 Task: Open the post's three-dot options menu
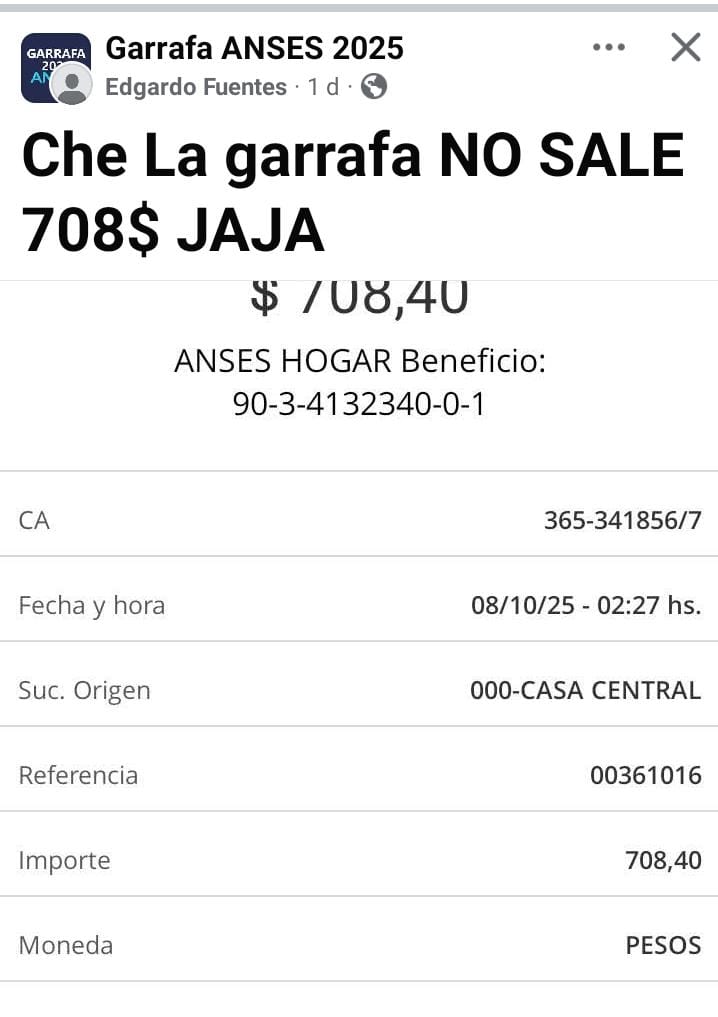[608, 47]
